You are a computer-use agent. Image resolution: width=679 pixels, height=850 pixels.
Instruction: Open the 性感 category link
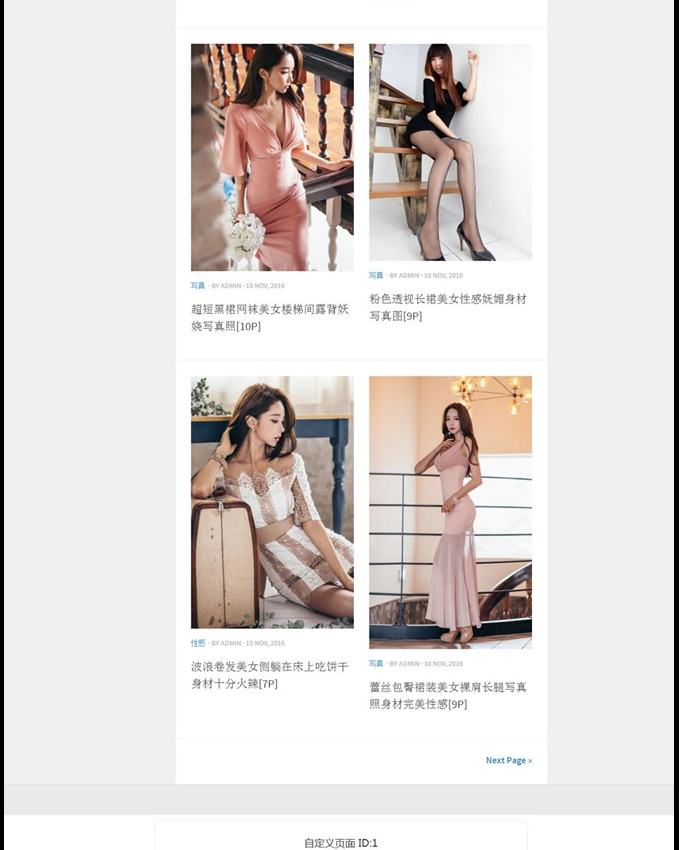pyautogui.click(x=198, y=643)
